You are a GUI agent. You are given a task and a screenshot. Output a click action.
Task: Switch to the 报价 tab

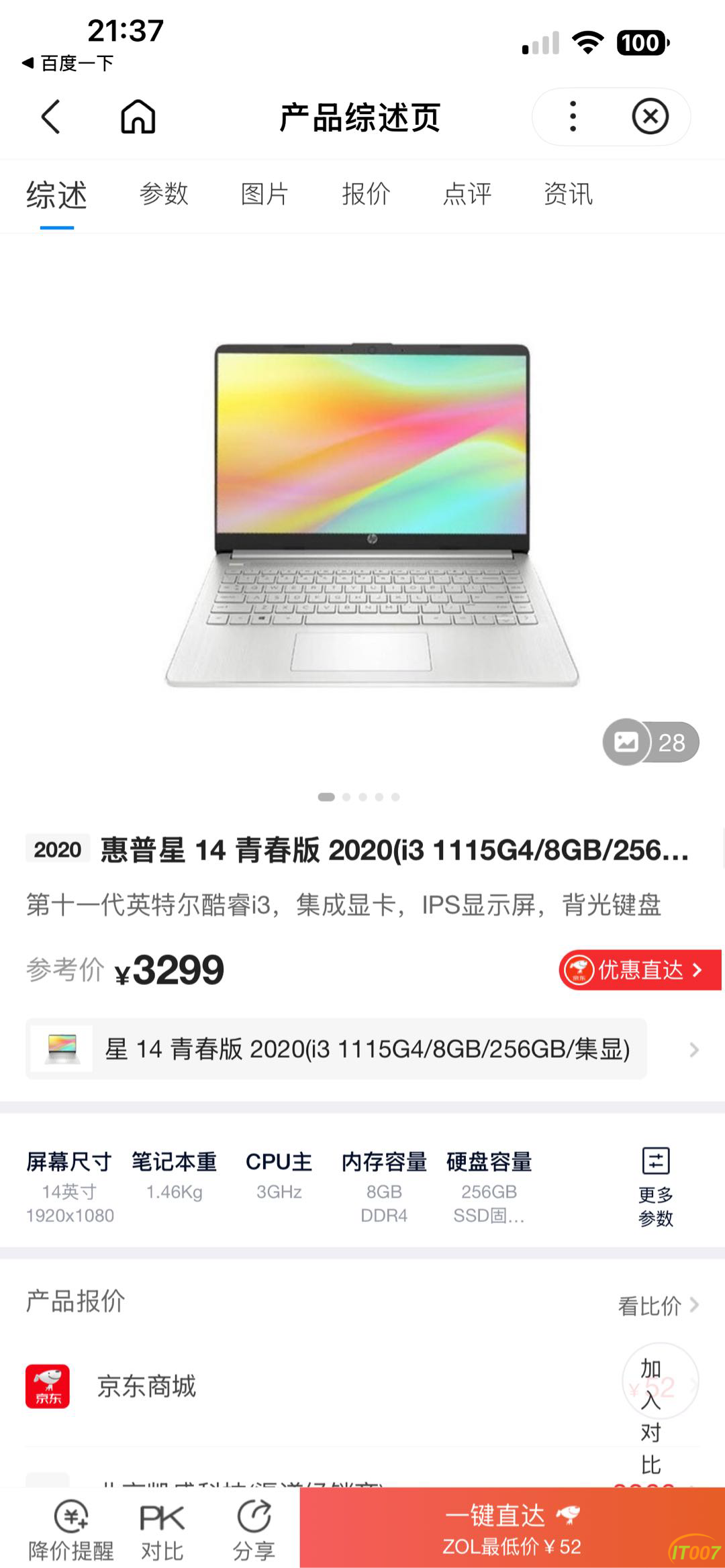click(x=366, y=195)
